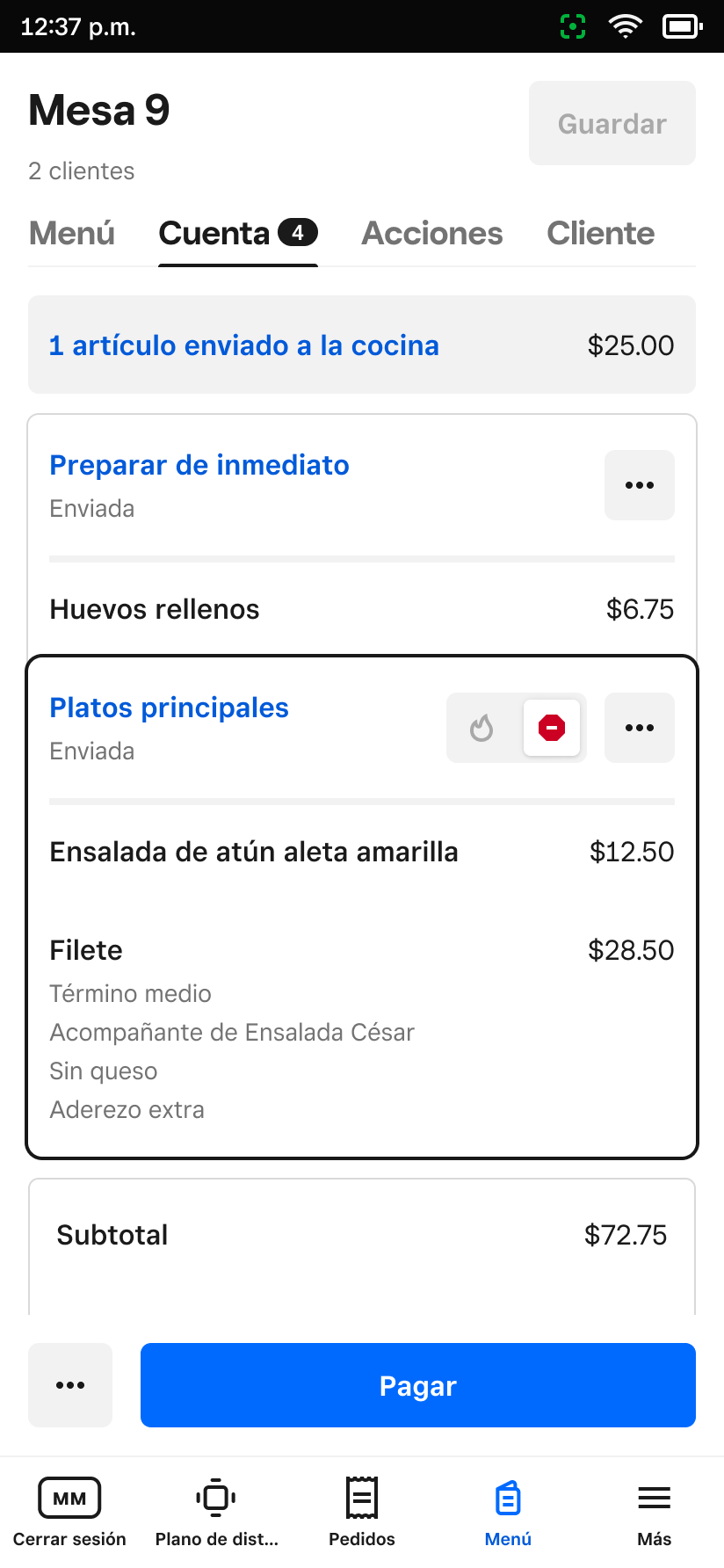Tap the red hold icon on Platos principales

point(552,728)
